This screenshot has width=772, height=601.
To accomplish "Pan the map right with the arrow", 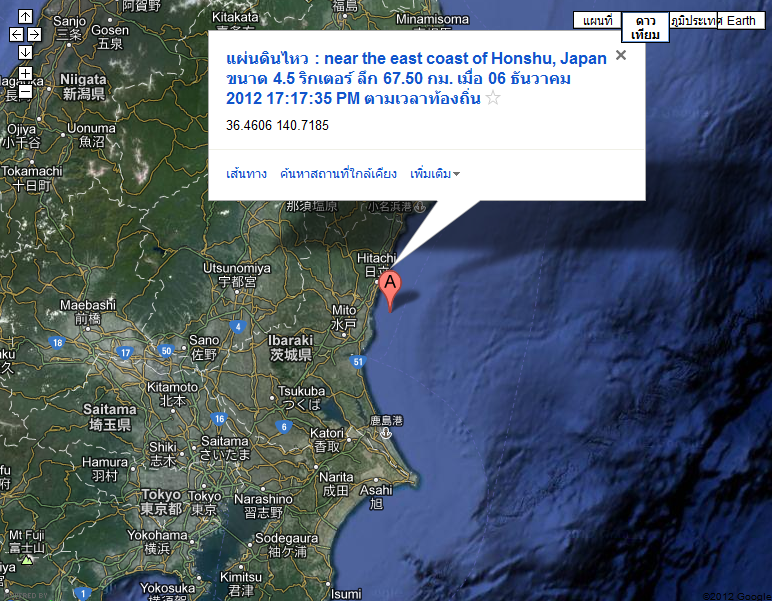I will tap(34, 35).
